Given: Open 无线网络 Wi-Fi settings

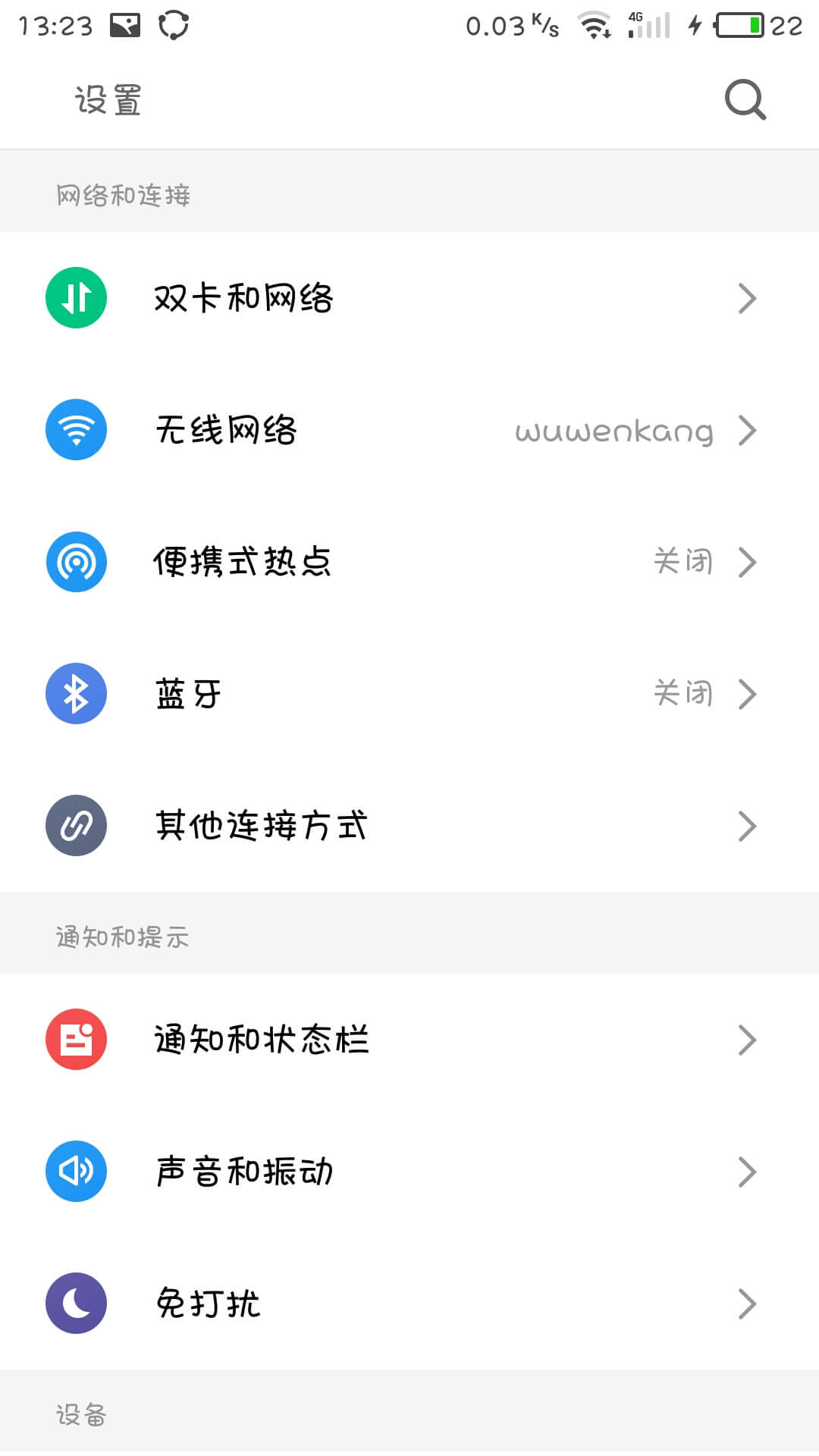Looking at the screenshot, I should tap(409, 430).
